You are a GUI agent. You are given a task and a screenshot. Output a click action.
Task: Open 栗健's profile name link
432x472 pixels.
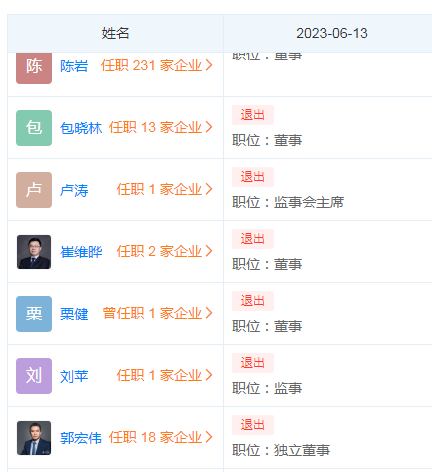tap(74, 314)
